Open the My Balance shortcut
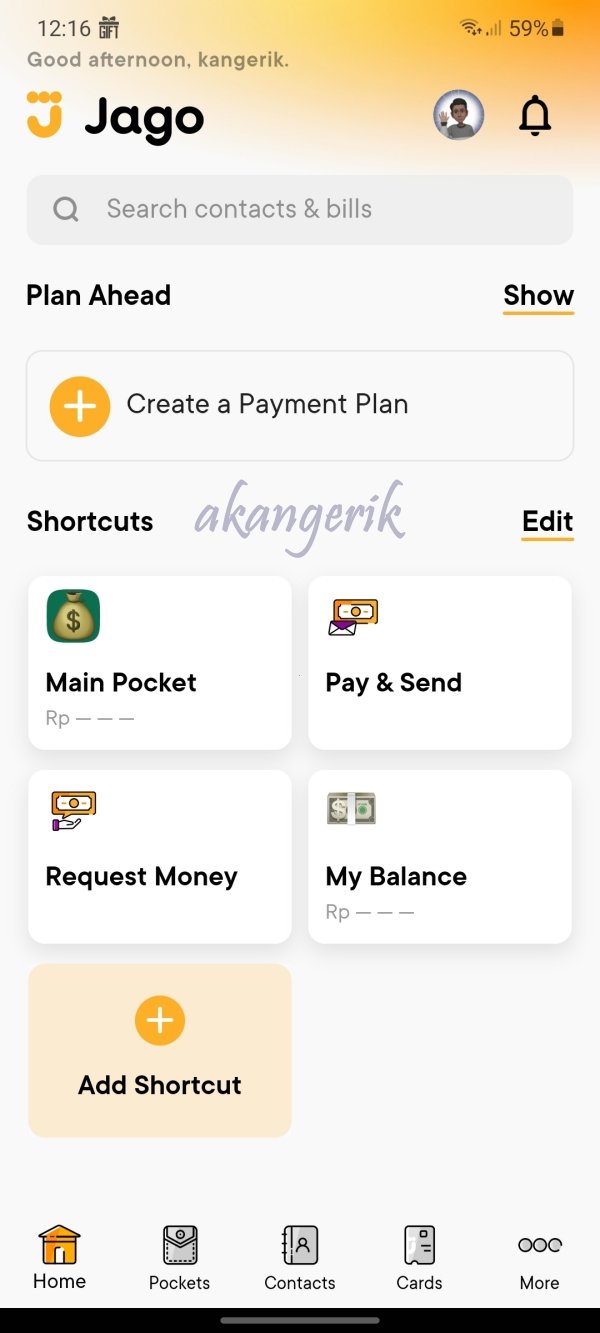 pos(440,856)
